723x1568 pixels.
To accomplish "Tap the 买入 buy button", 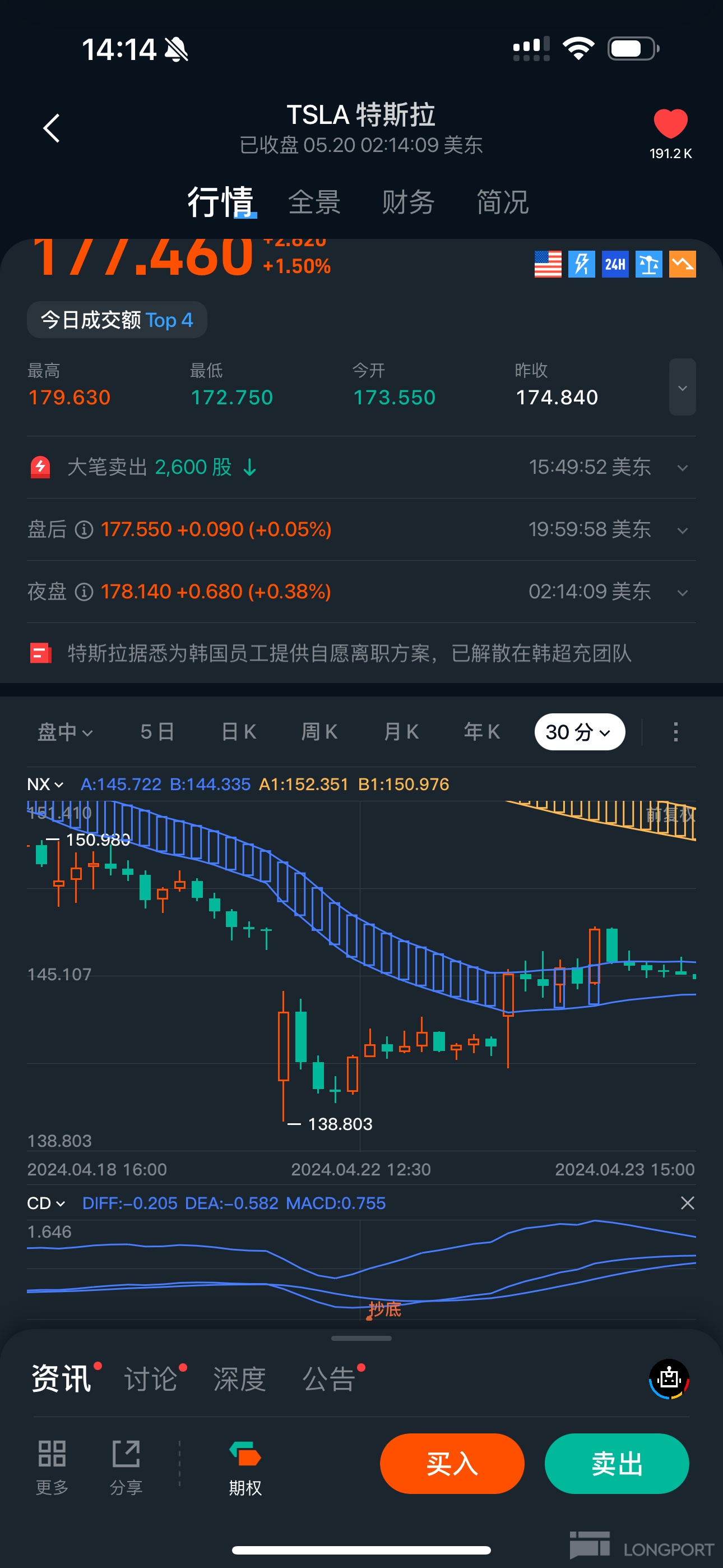I will pyautogui.click(x=452, y=1463).
